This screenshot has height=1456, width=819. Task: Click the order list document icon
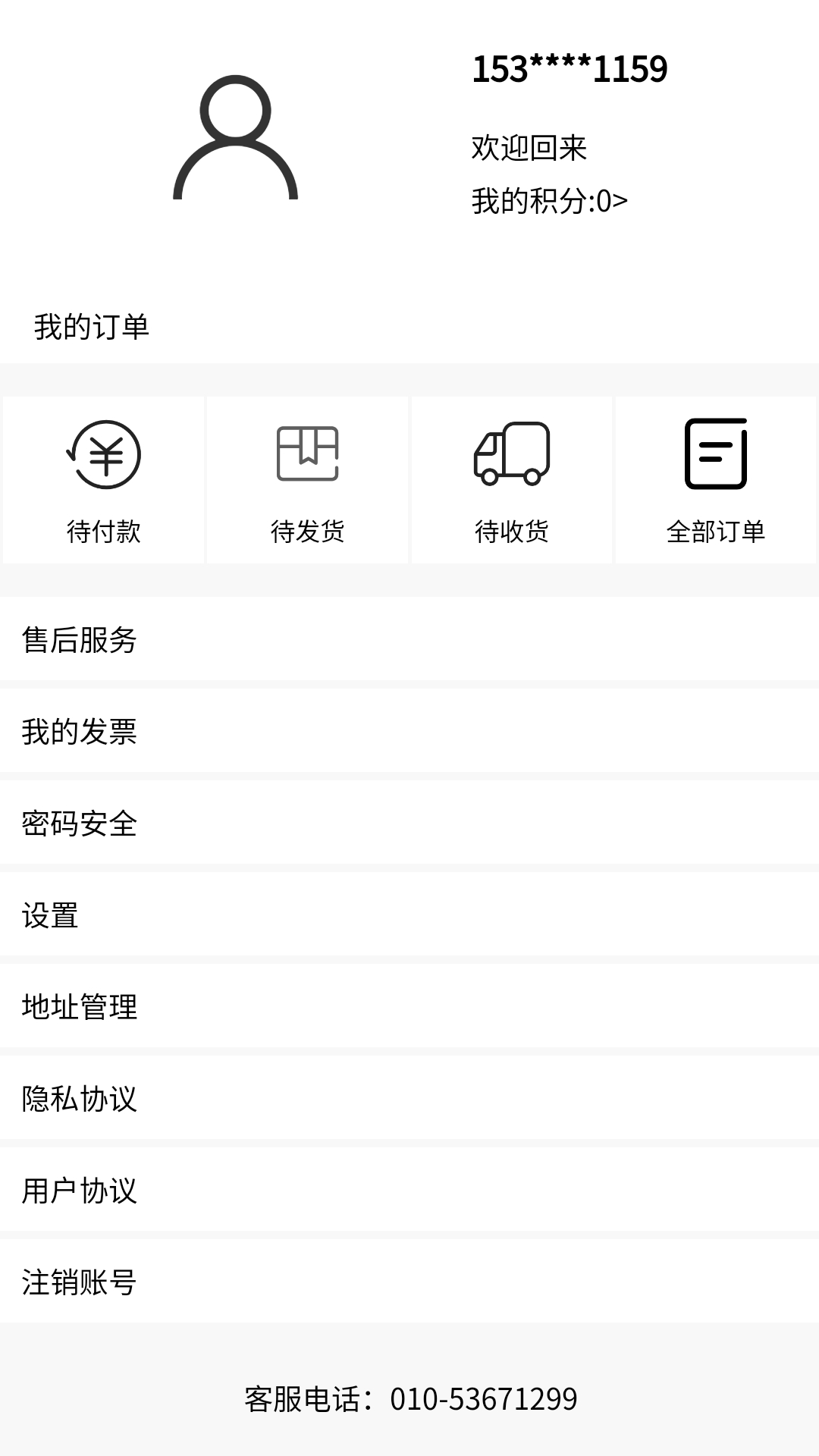click(x=717, y=455)
